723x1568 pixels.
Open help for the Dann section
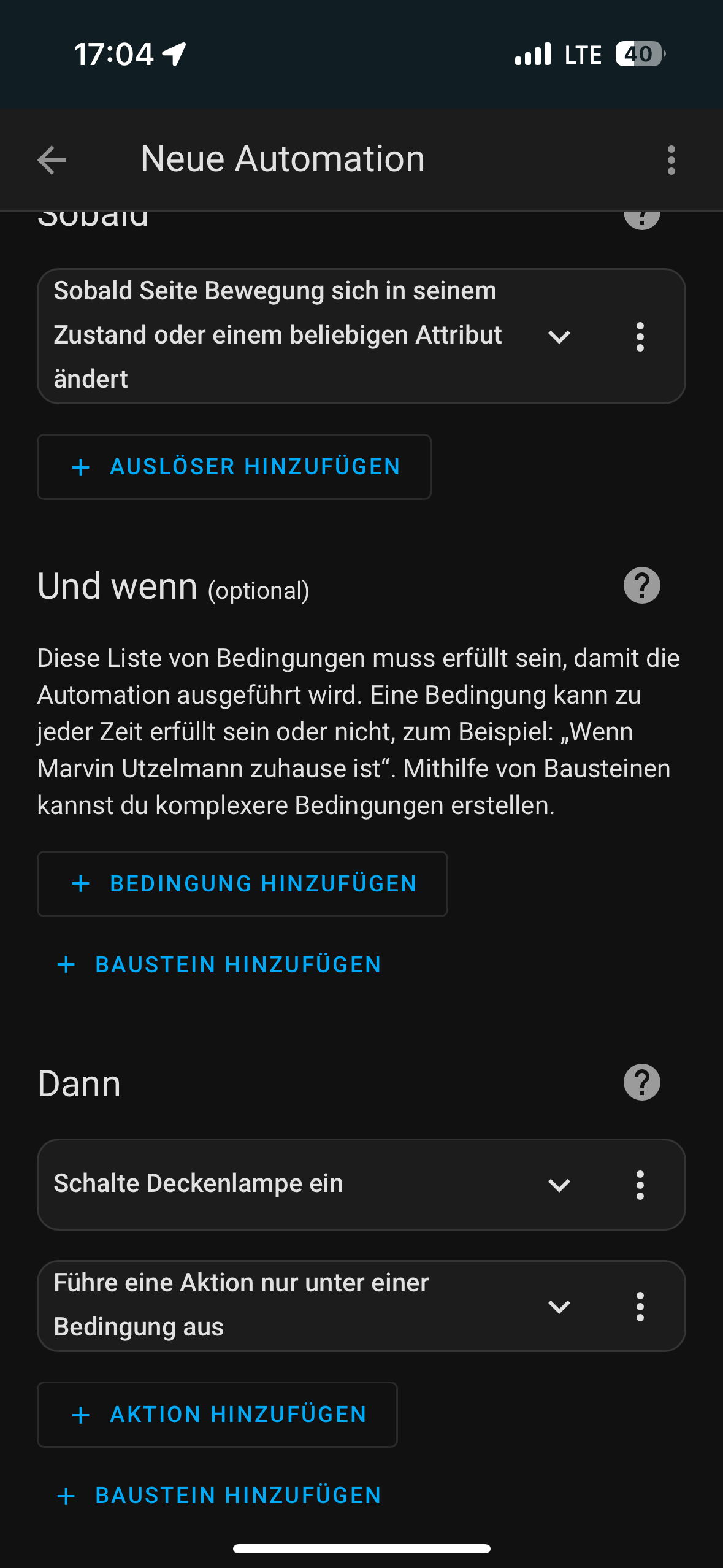(x=641, y=1082)
